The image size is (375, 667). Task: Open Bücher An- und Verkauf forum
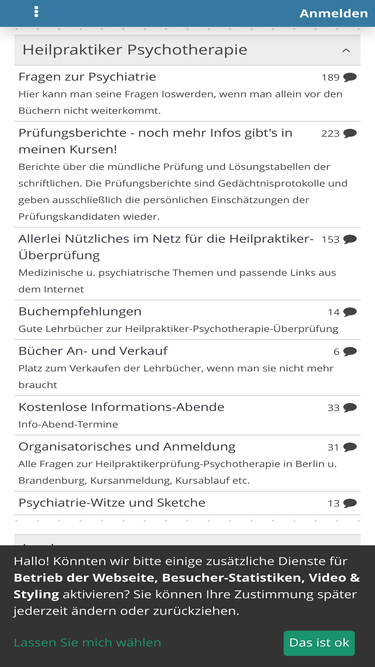point(93,351)
